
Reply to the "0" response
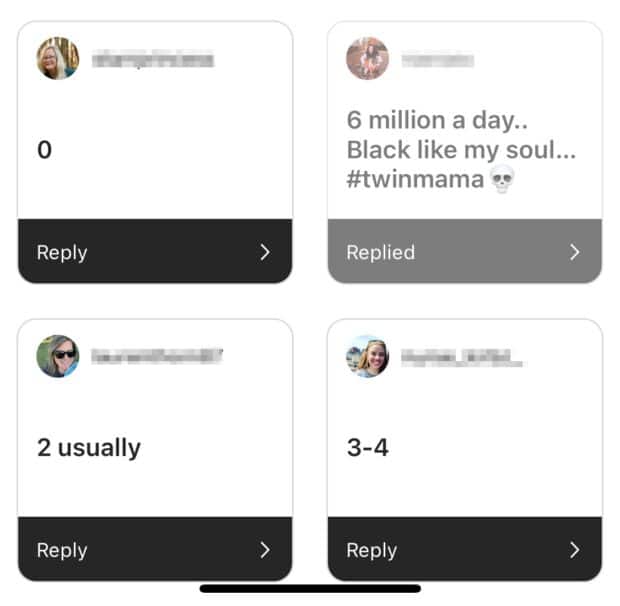pos(155,252)
